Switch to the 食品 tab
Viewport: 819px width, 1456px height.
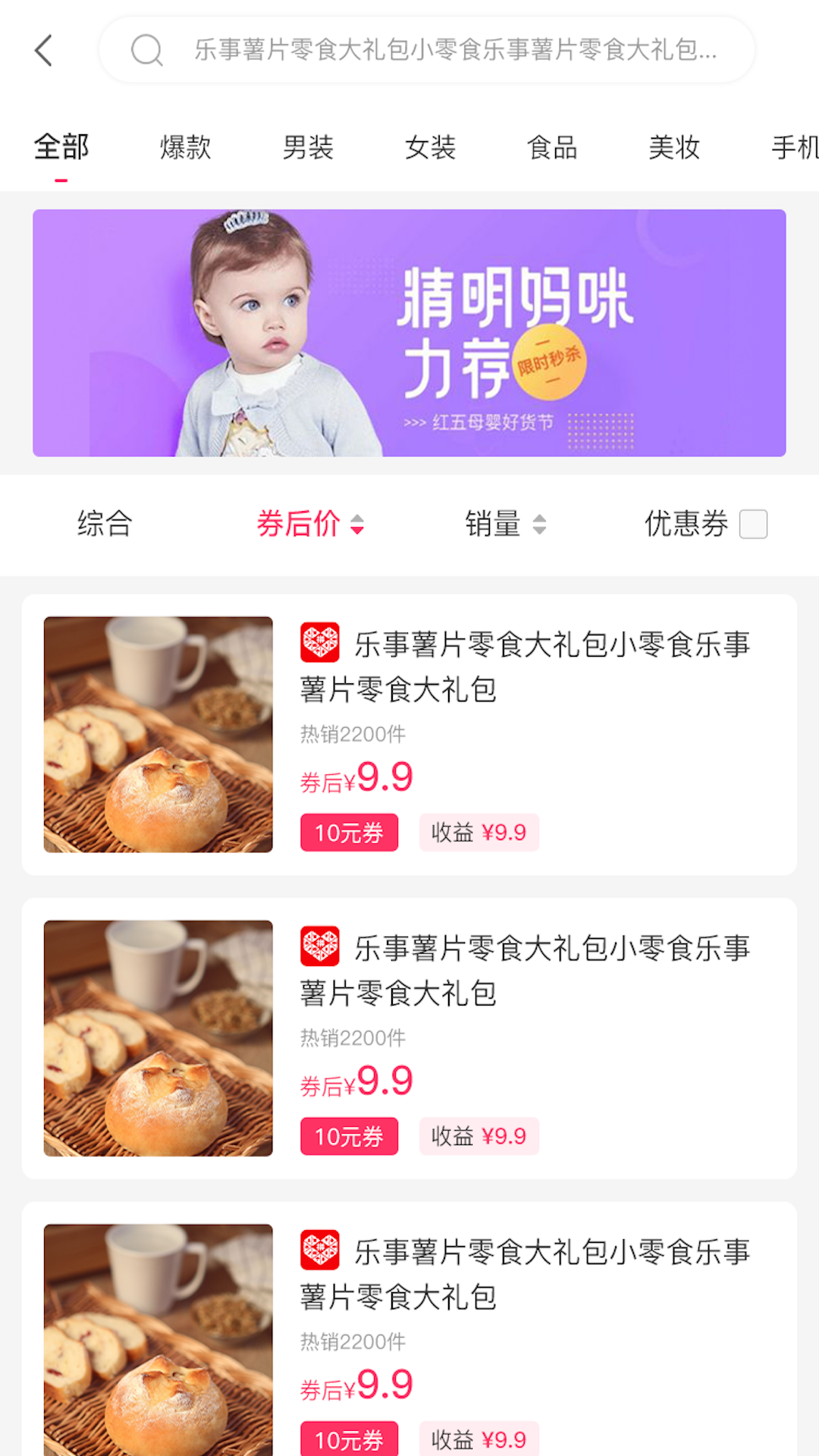552,147
